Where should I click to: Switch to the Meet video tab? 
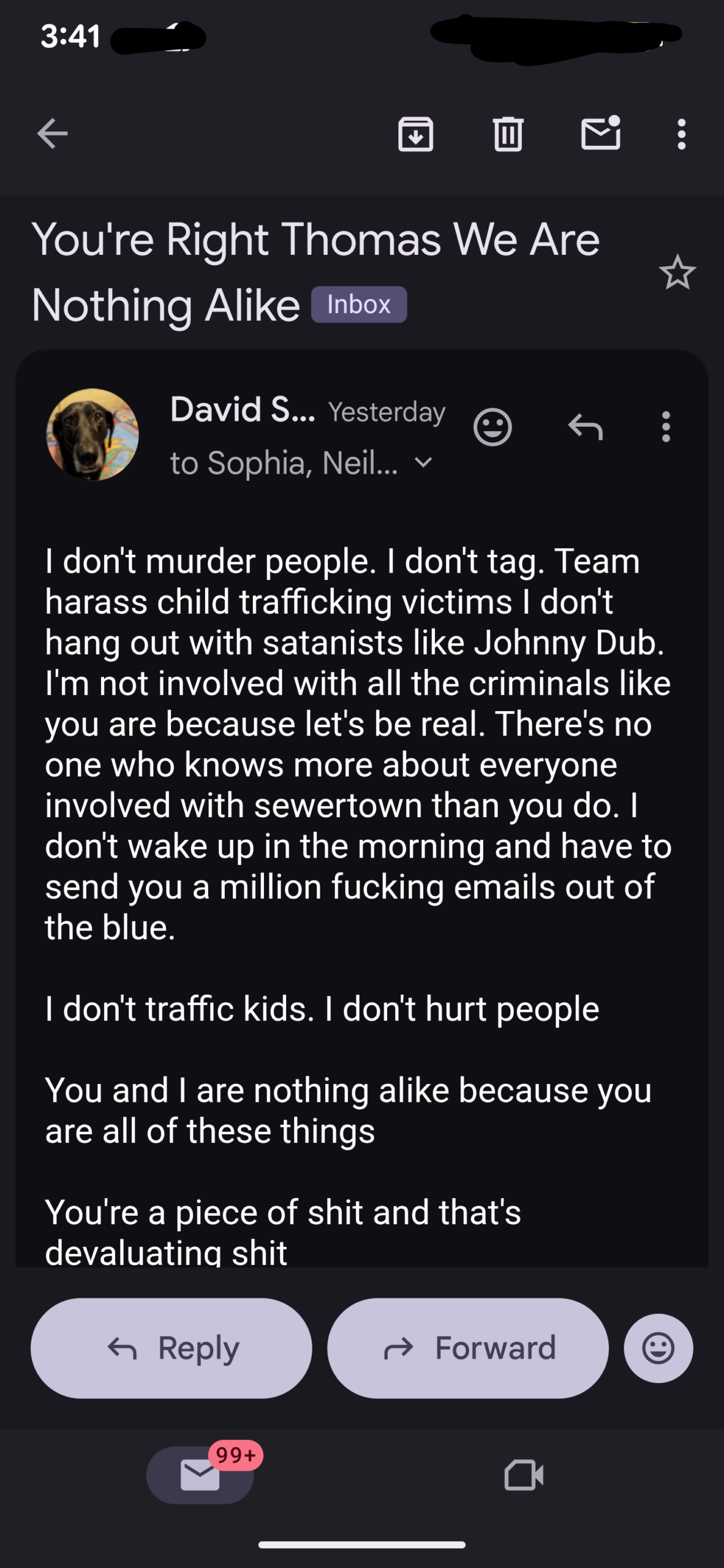(524, 1475)
